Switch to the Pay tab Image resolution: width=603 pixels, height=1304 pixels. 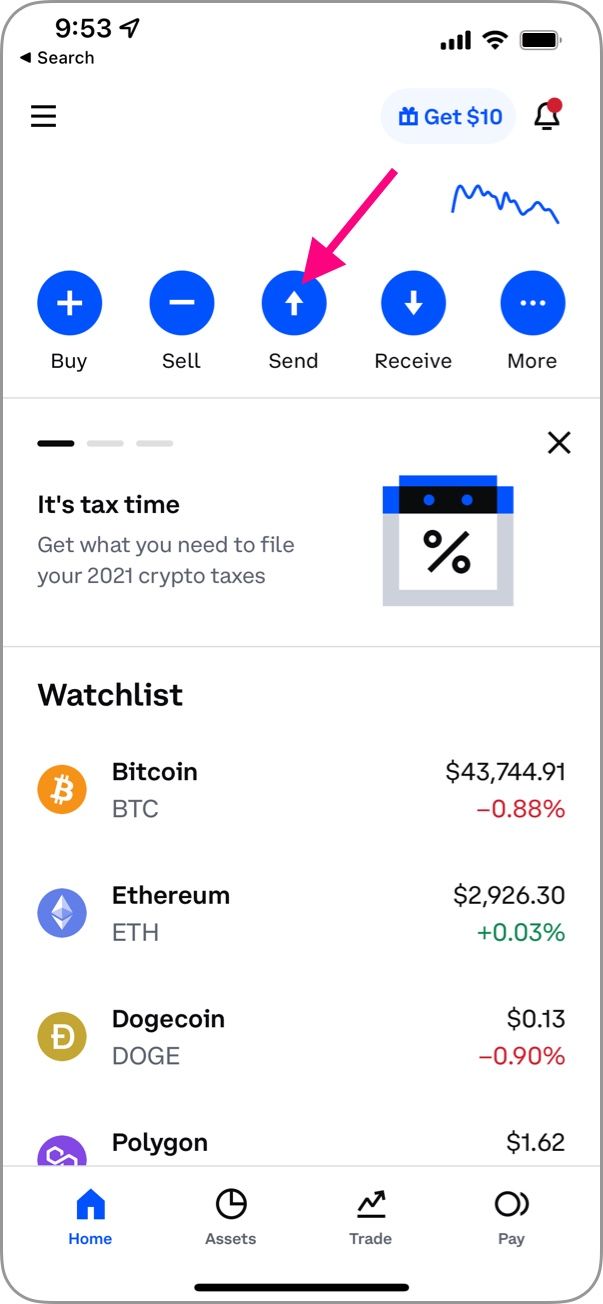click(x=511, y=1217)
